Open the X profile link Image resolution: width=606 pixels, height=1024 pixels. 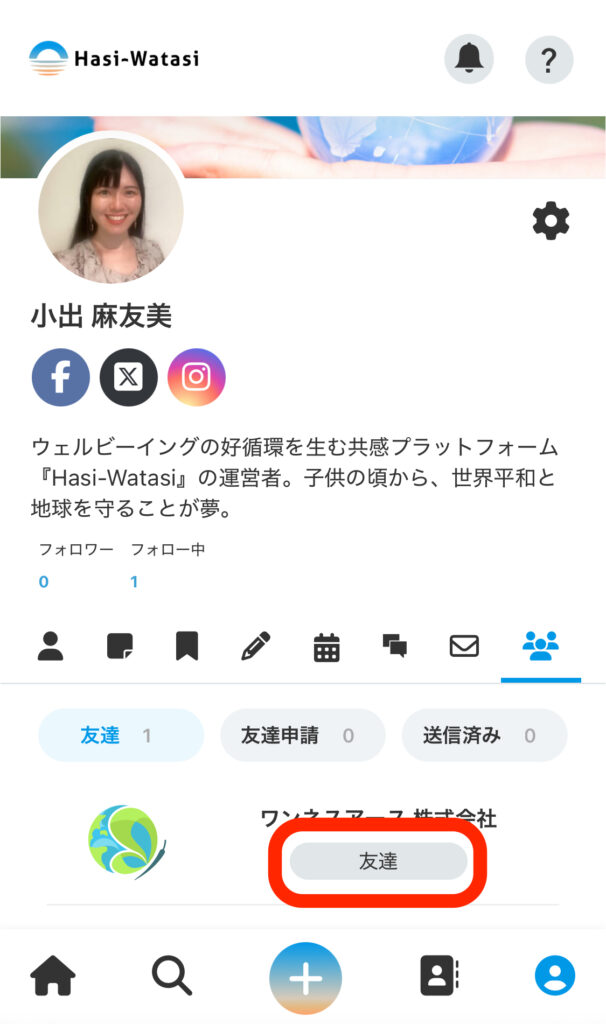(129, 377)
